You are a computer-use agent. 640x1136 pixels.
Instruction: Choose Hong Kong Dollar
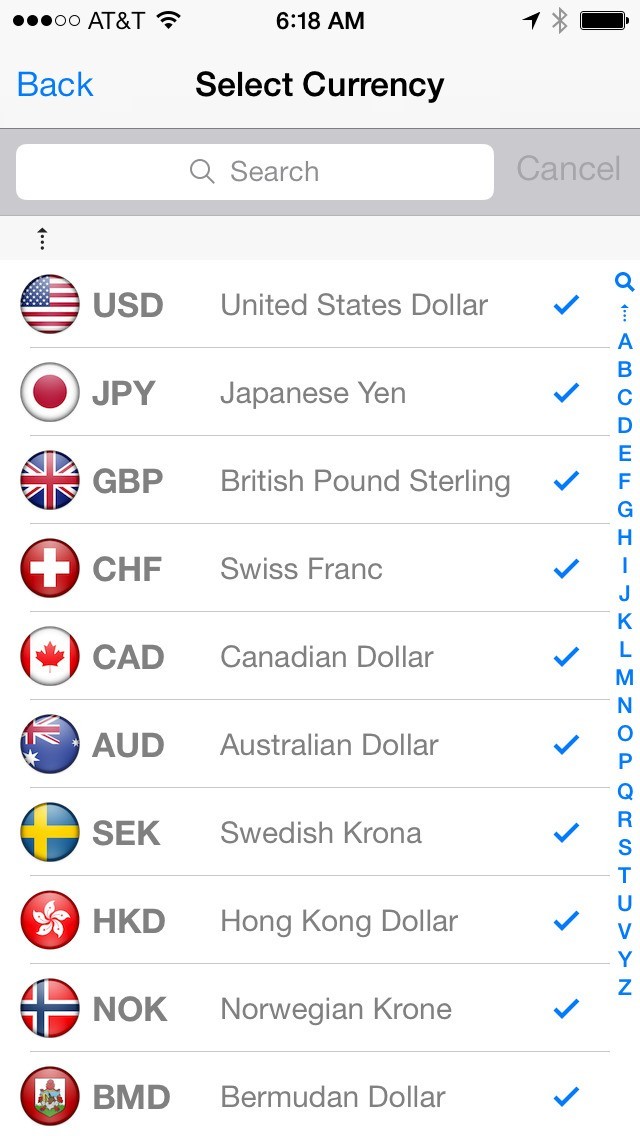click(x=310, y=921)
